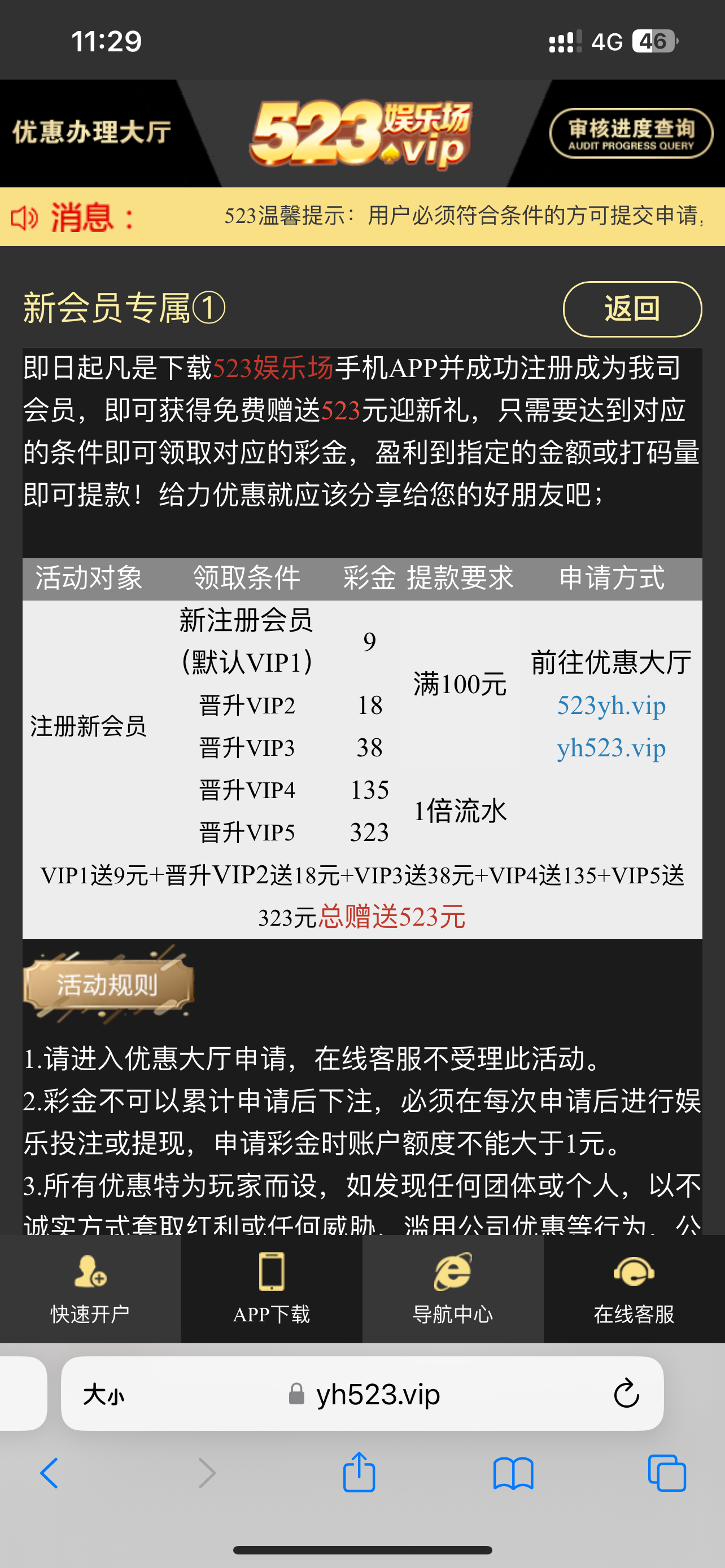Contact 在线客服 online support
This screenshot has height=1568, width=725.
(x=634, y=1289)
